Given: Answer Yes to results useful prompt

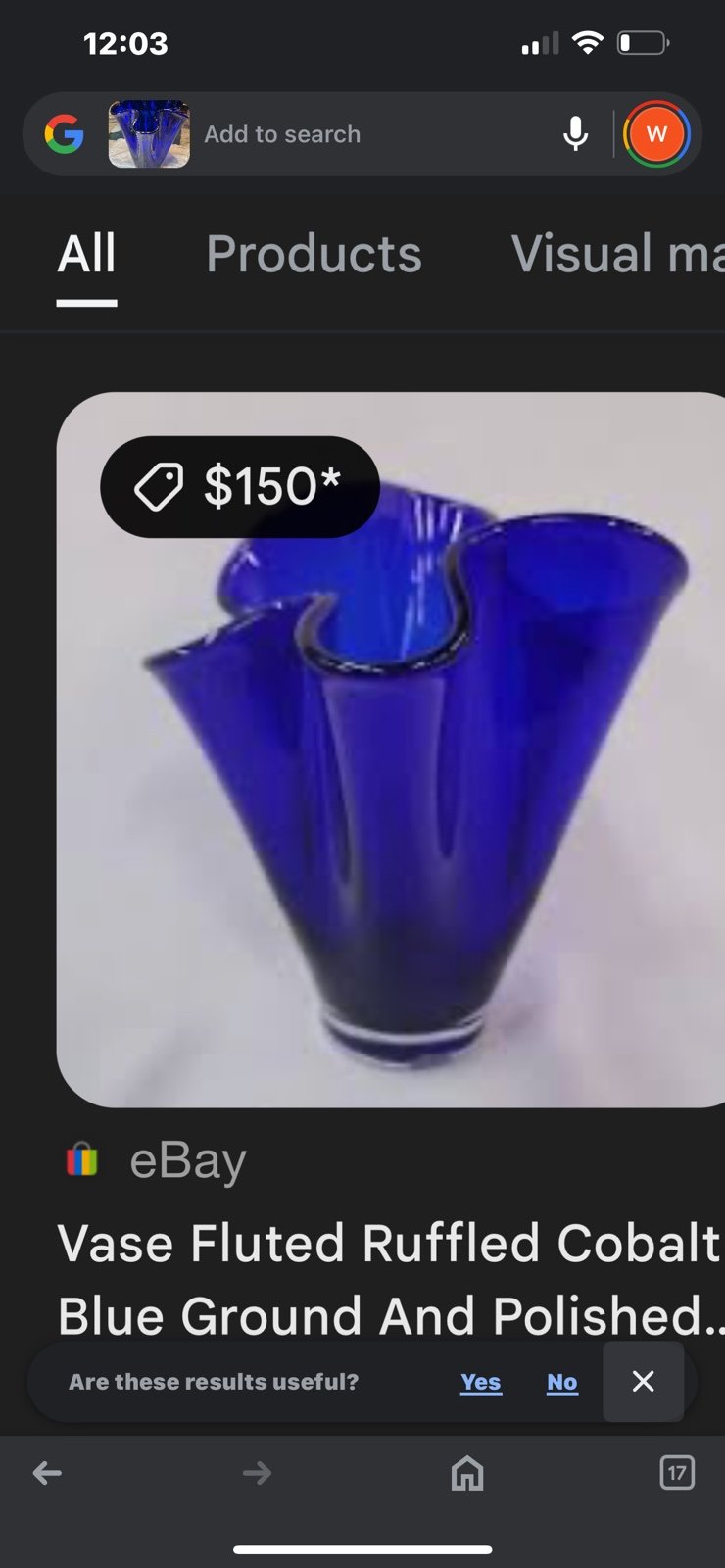Looking at the screenshot, I should tap(481, 1382).
